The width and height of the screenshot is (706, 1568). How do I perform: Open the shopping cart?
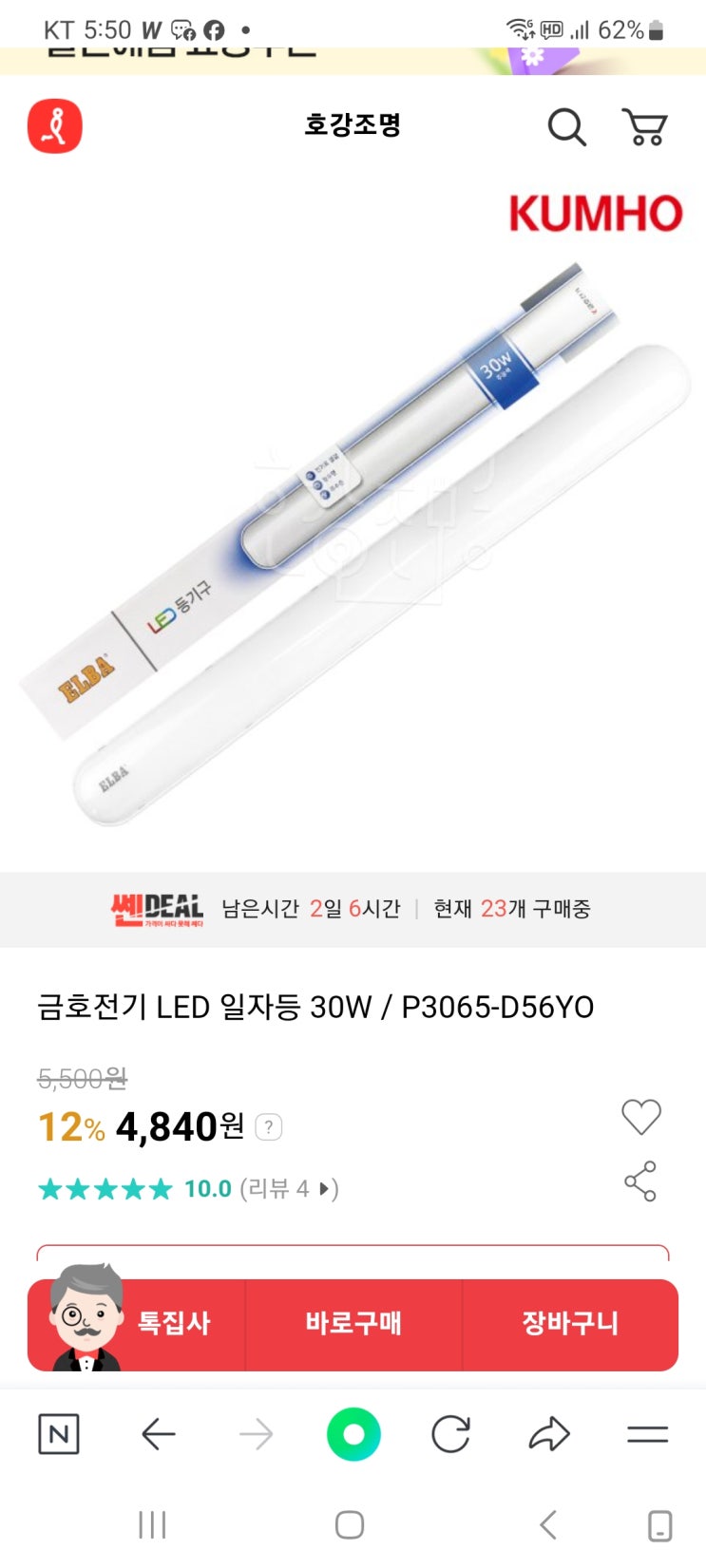coord(644,127)
